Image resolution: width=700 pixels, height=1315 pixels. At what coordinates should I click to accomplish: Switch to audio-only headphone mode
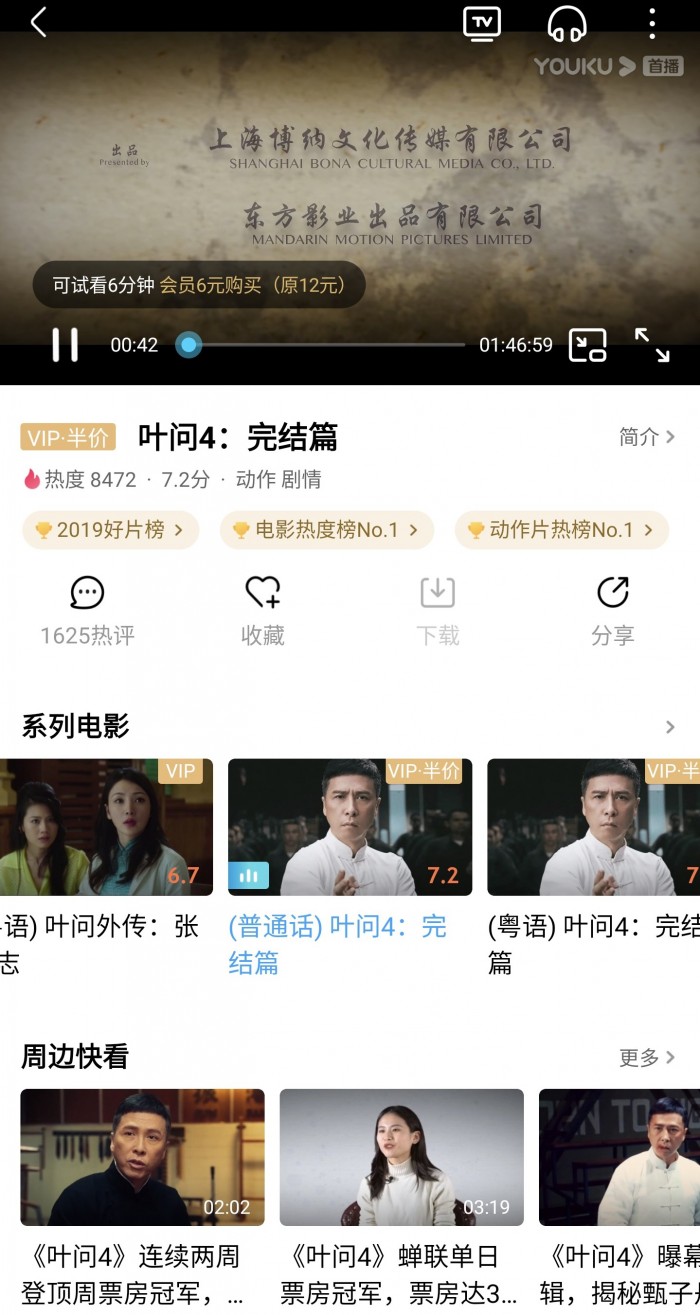[x=567, y=23]
